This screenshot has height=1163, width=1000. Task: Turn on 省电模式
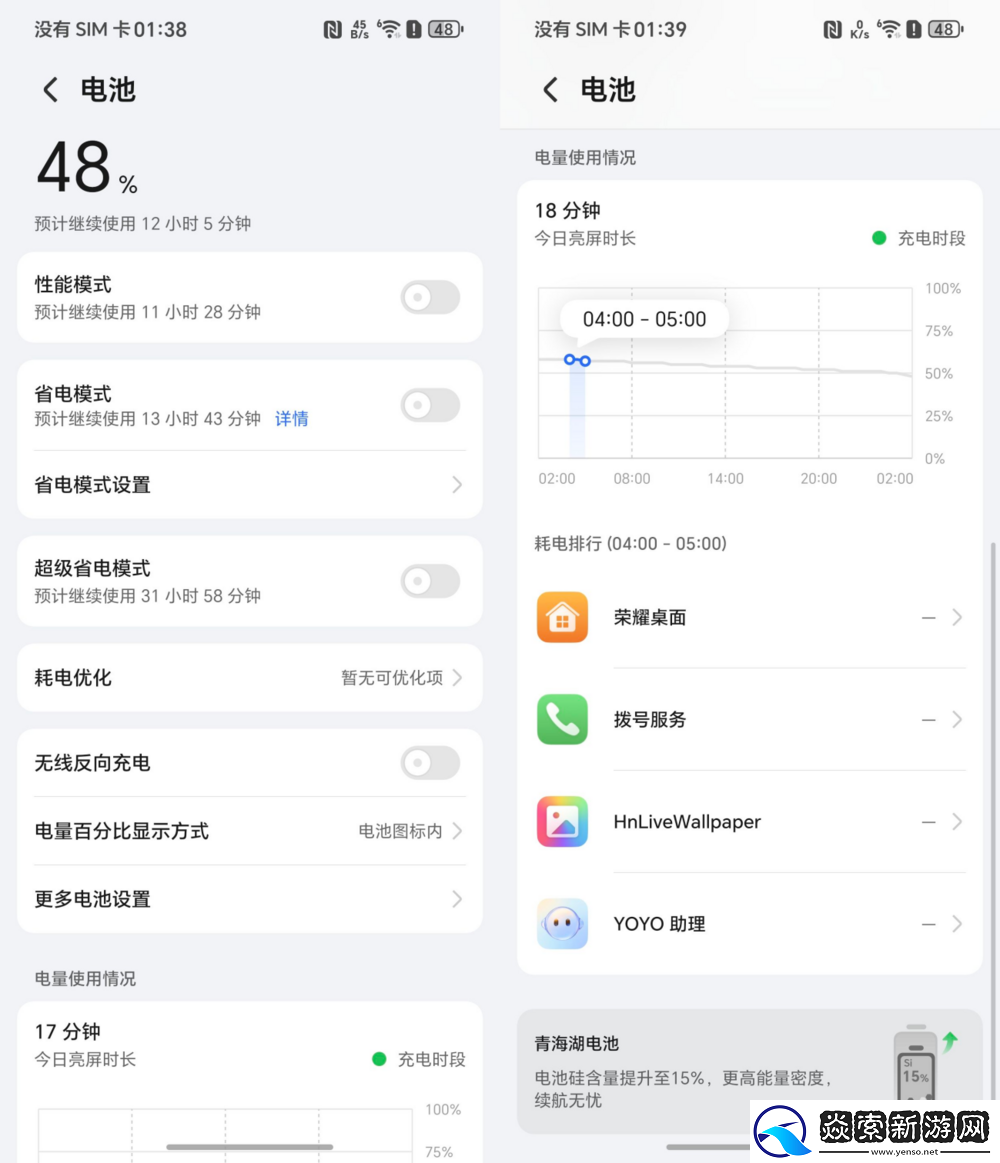[x=430, y=405]
